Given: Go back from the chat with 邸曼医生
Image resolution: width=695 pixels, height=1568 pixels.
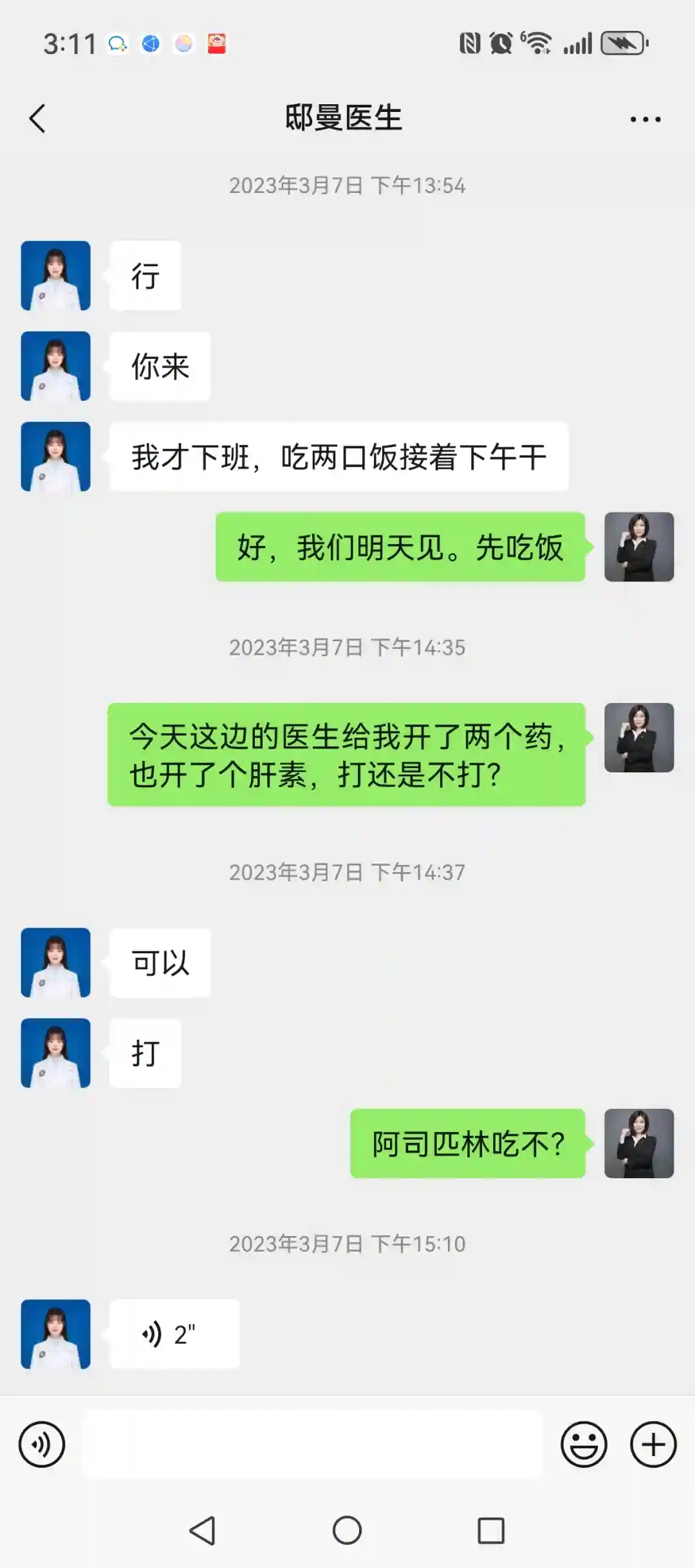Looking at the screenshot, I should [x=38, y=119].
